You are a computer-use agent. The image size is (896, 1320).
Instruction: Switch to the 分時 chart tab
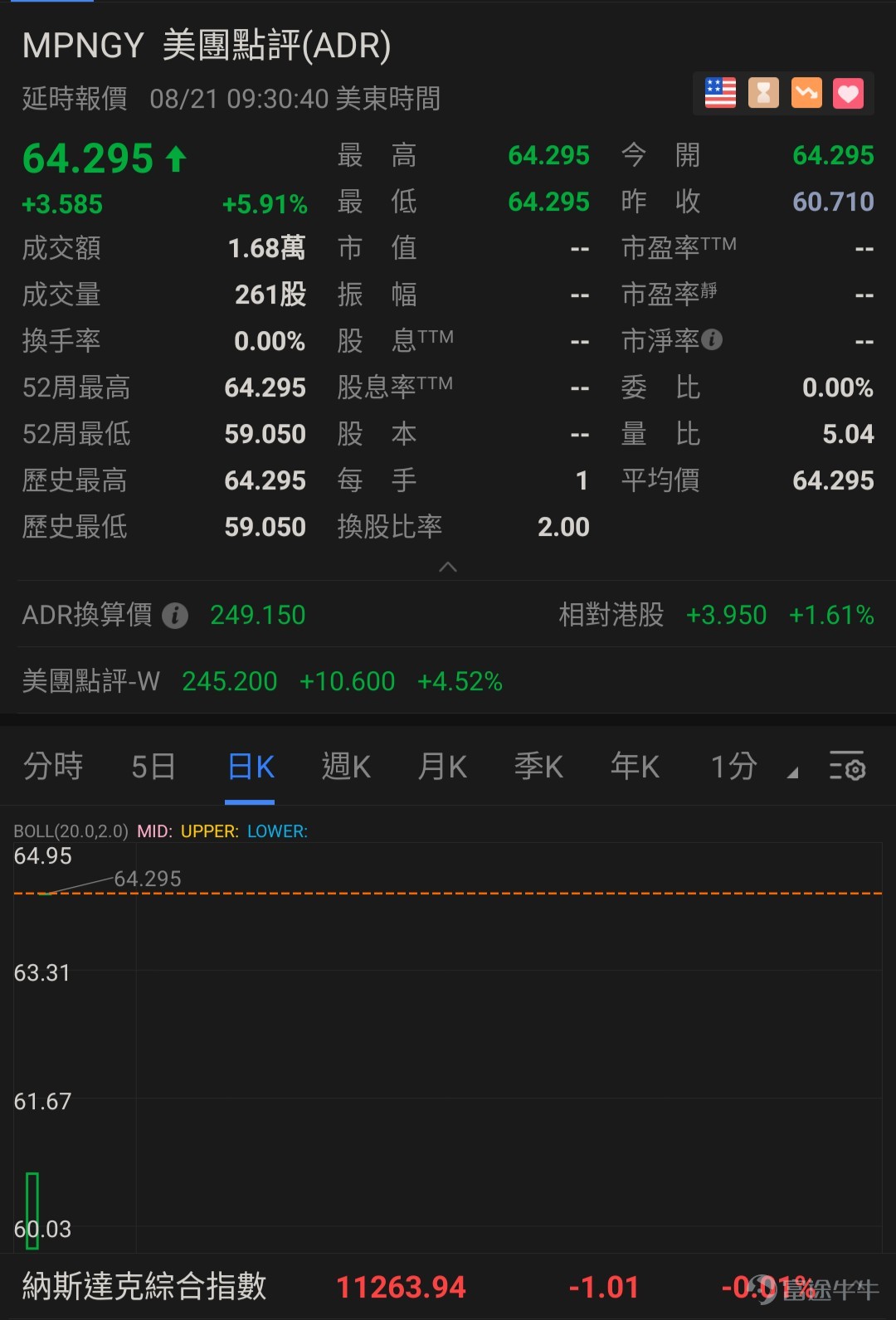coord(53,767)
